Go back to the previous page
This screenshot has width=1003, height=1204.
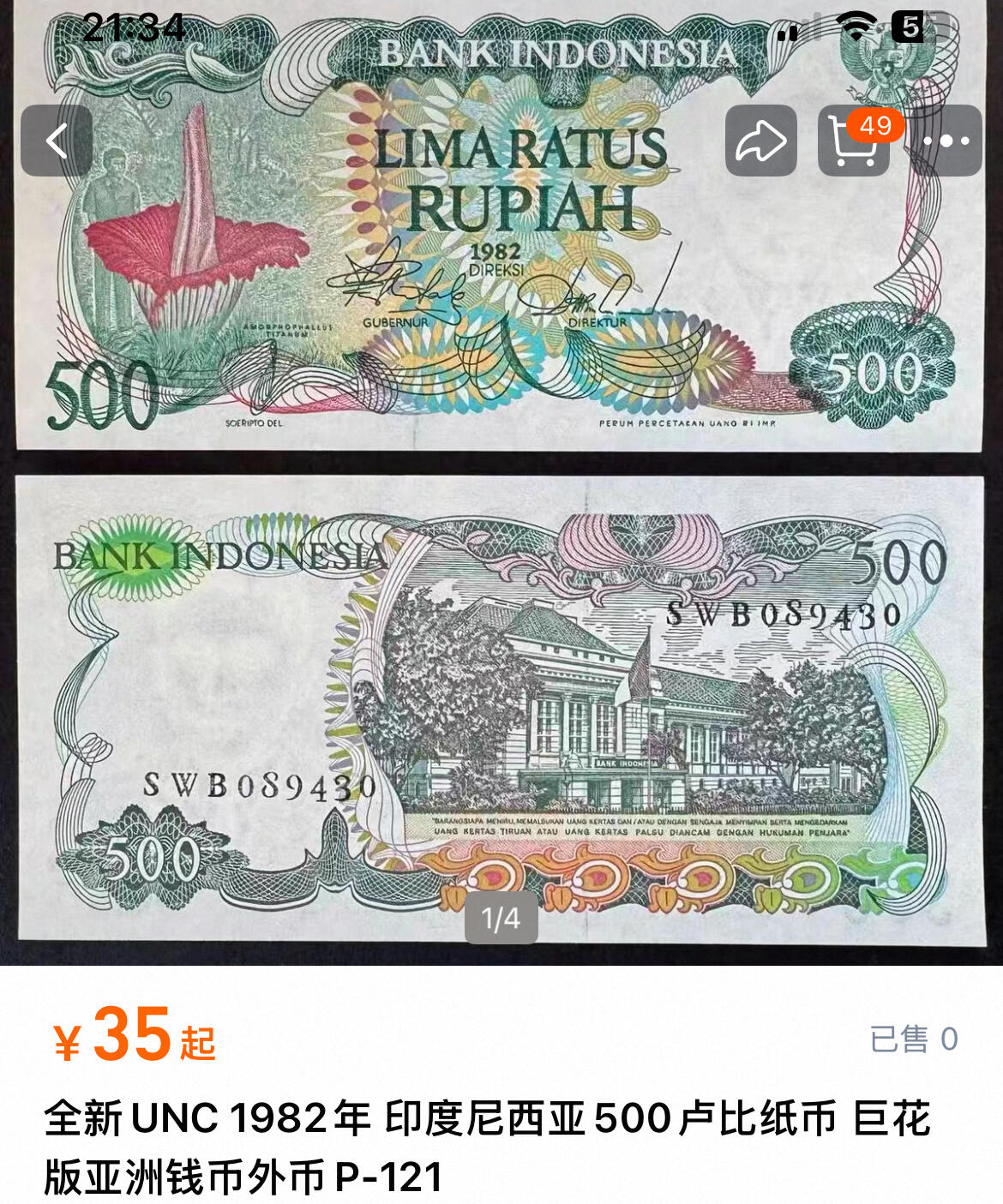[57, 141]
